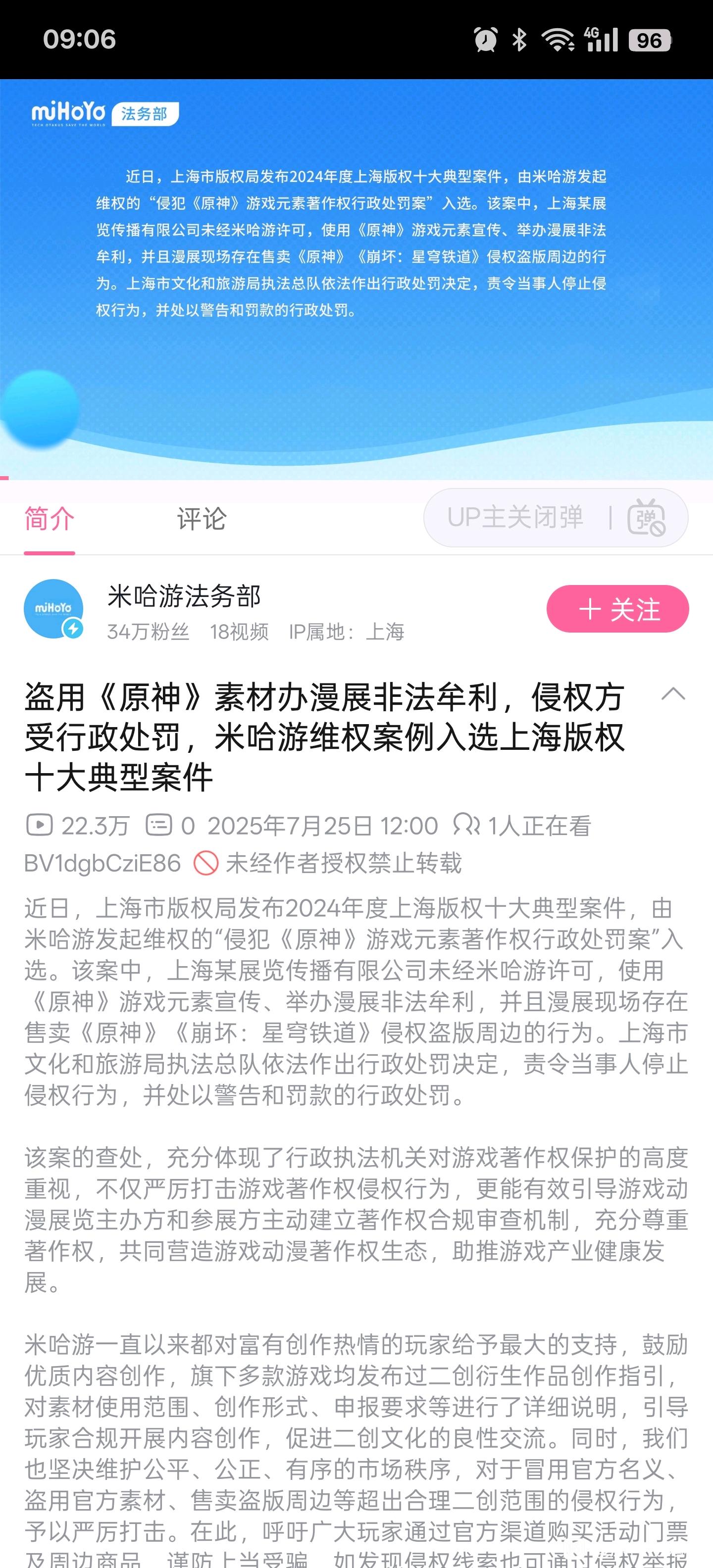The width and height of the screenshot is (713, 1568).
Task: Collapse the video title description chevron
Action: tap(673, 694)
